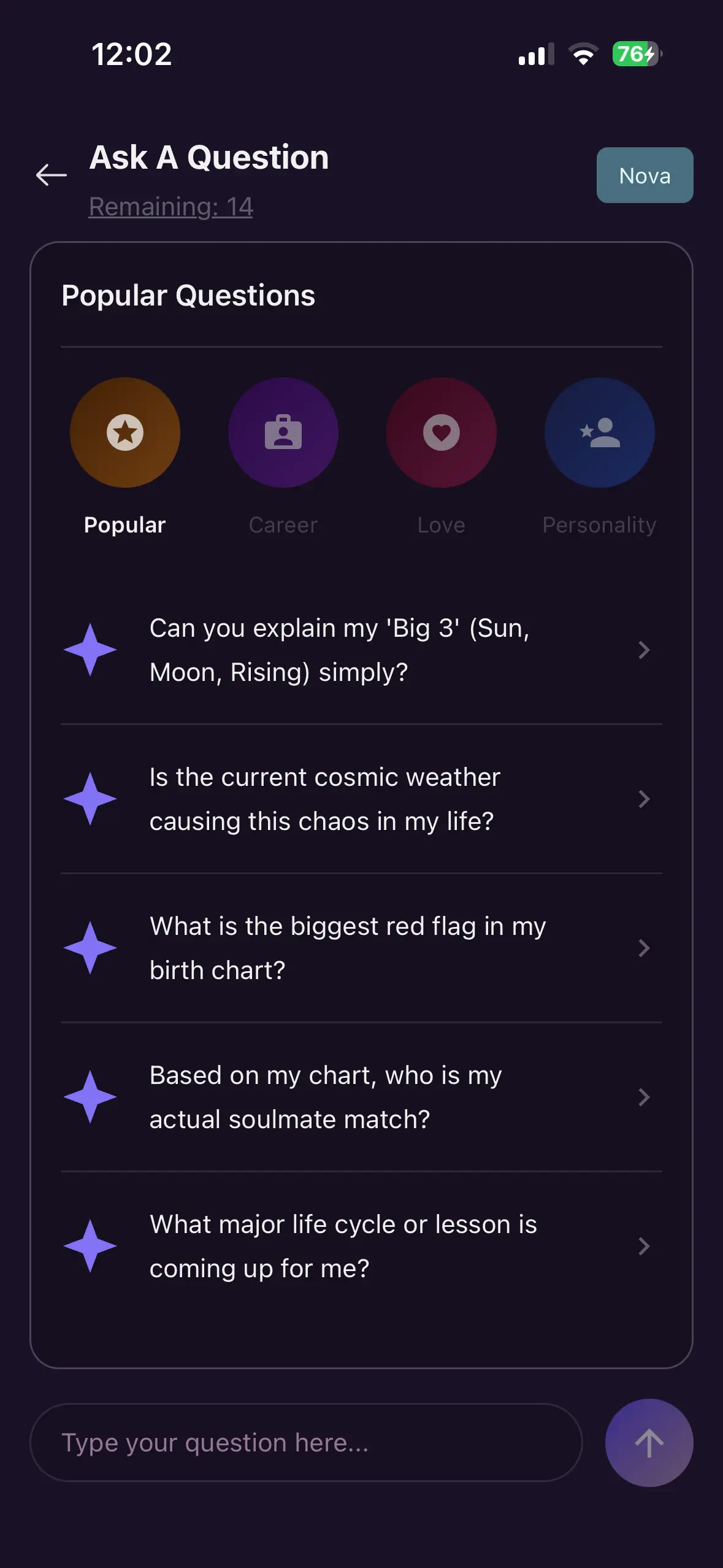Select the Personality icon

tap(599, 433)
